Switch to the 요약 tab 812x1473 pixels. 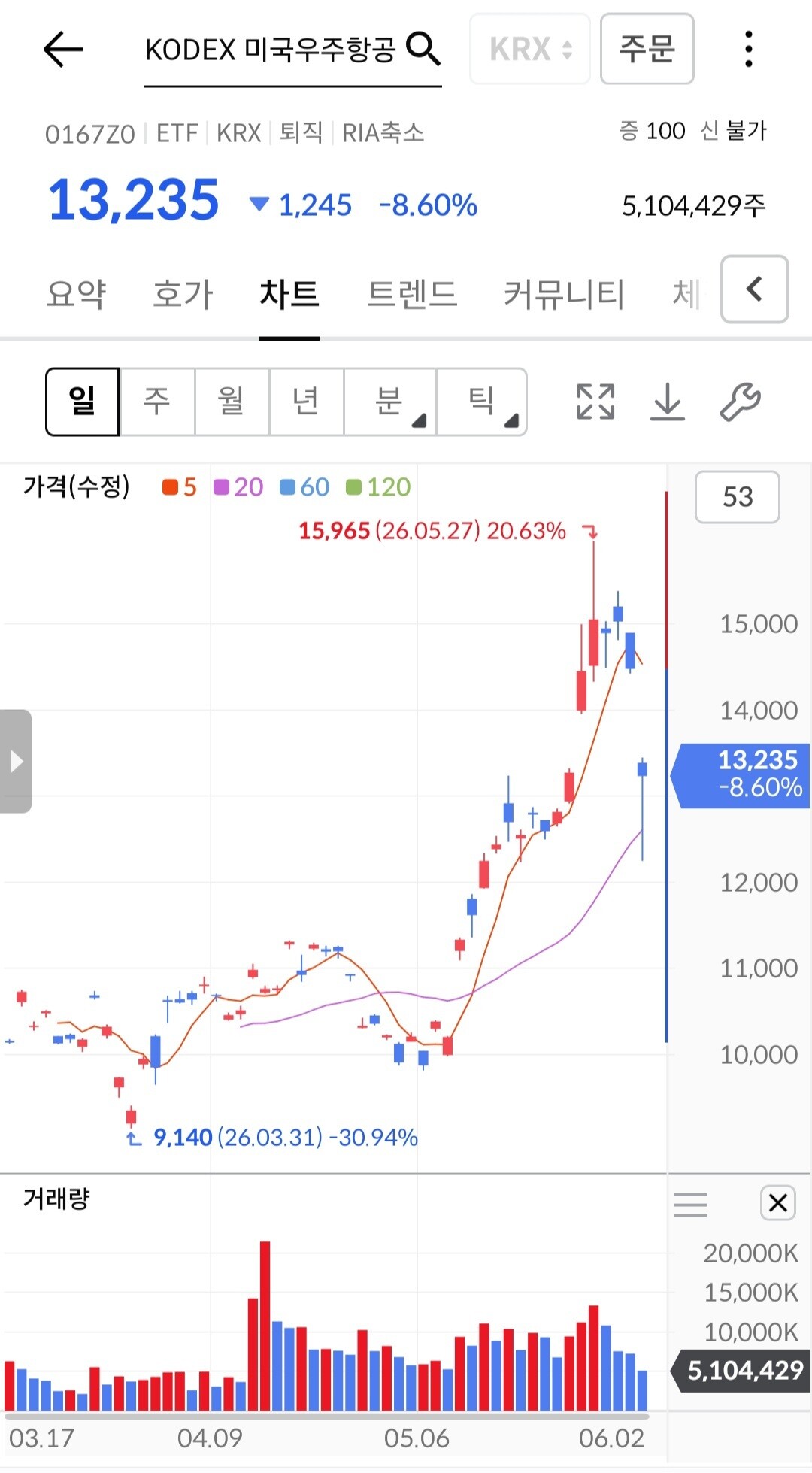(x=76, y=294)
